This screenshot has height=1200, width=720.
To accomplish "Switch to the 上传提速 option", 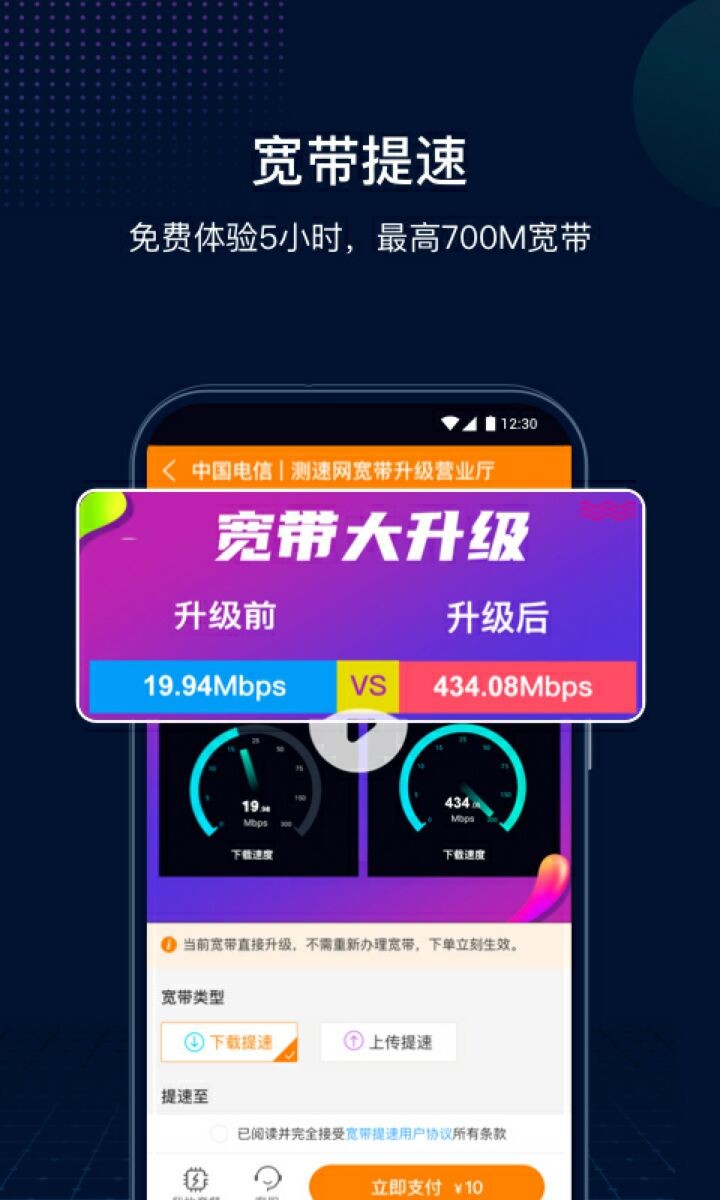I will coord(390,1041).
